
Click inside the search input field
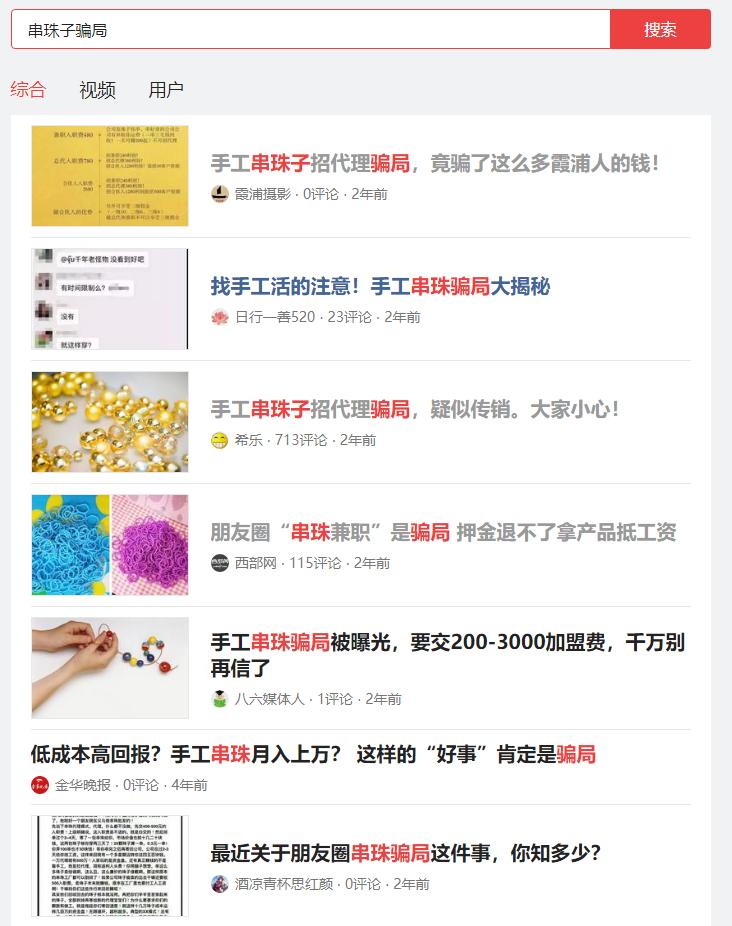coord(300,30)
